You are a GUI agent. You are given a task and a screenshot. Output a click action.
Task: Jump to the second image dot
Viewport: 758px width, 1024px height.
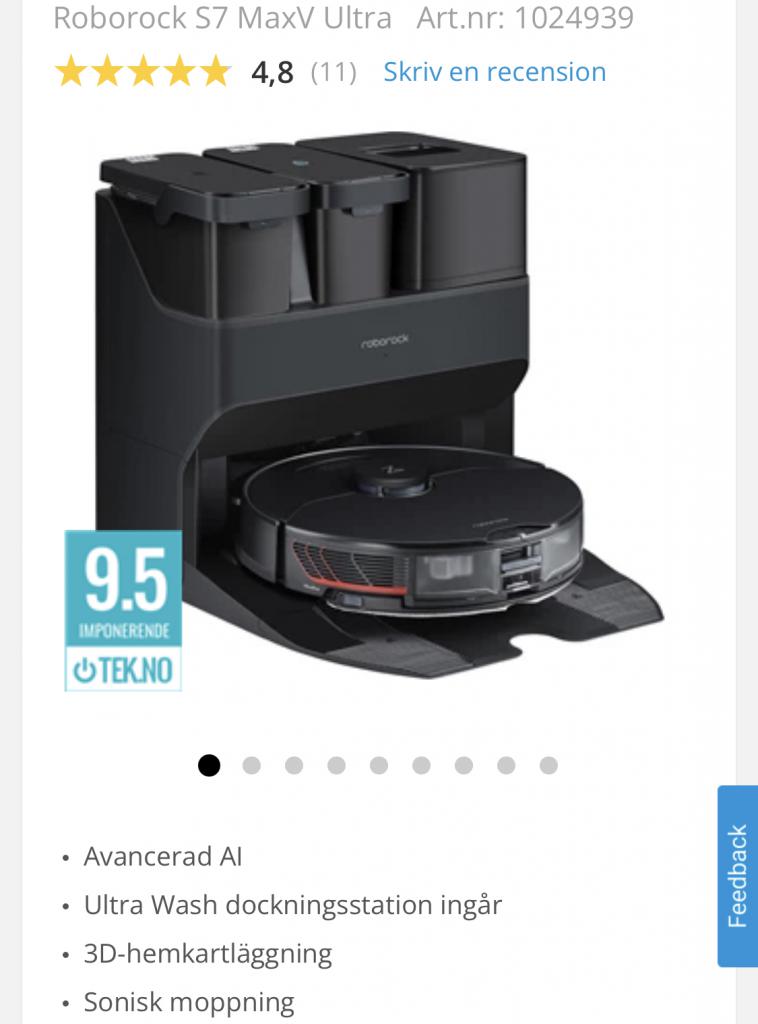tap(251, 765)
